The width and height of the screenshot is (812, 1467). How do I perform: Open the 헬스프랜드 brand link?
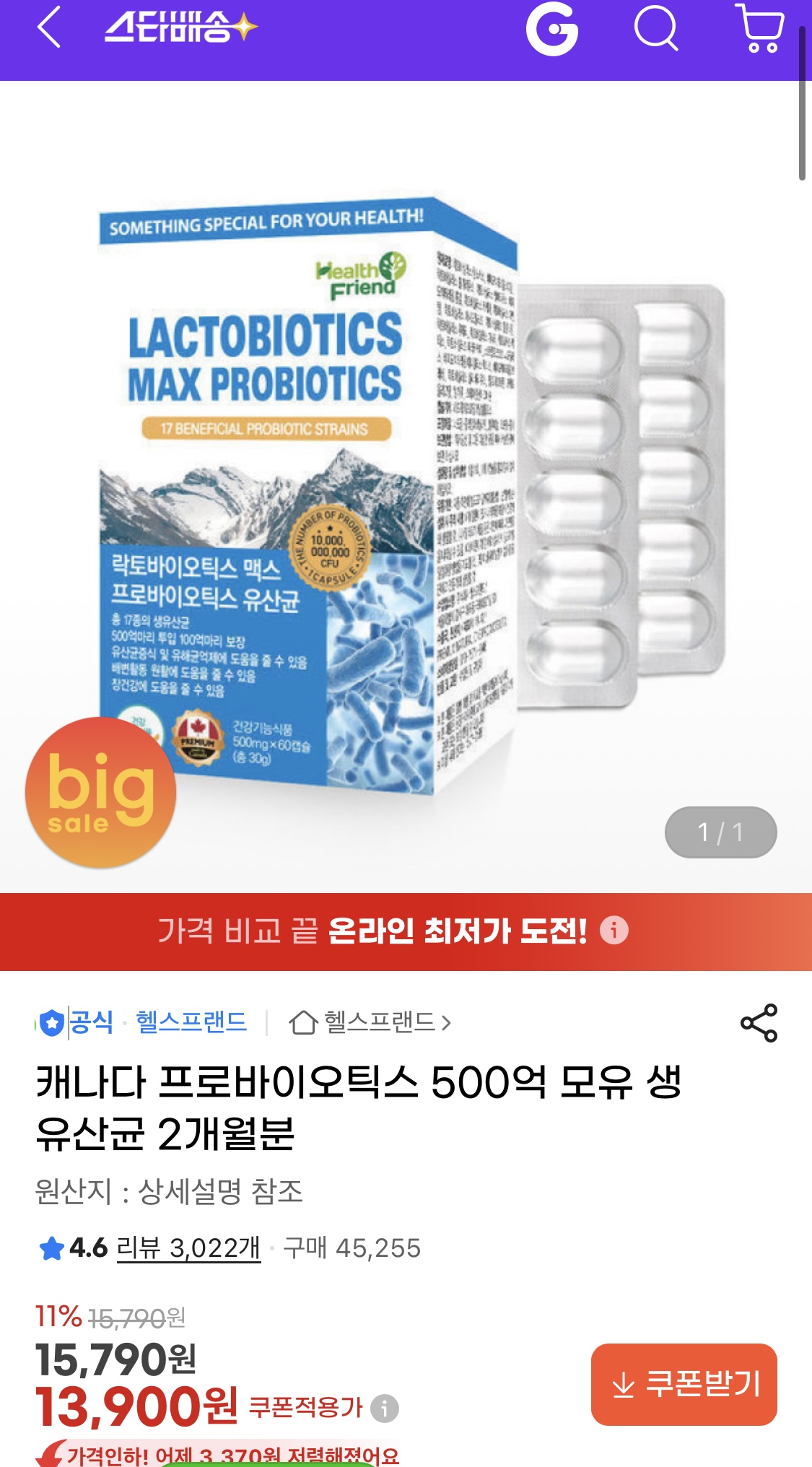click(x=191, y=1022)
